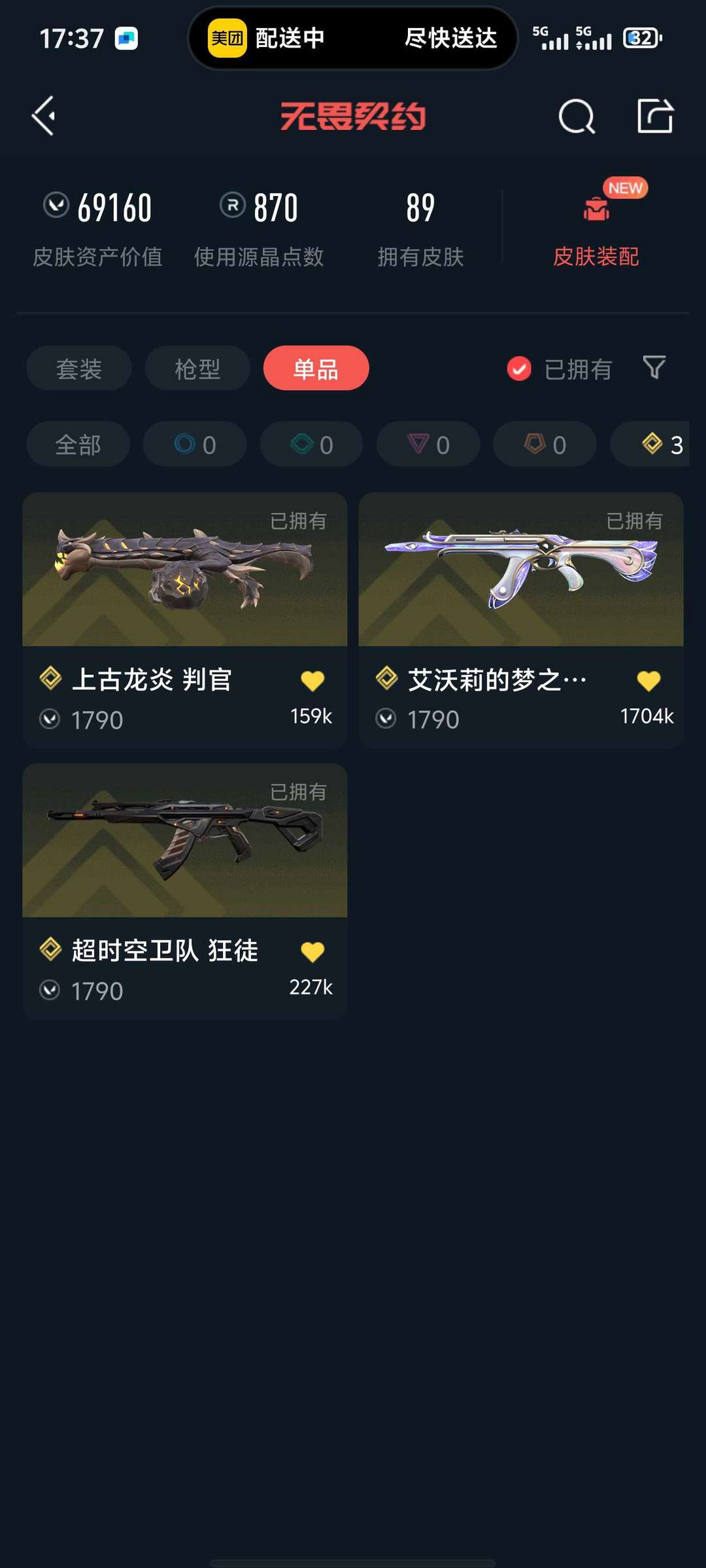
Task: Select the blue circle rarity filter
Action: [194, 444]
